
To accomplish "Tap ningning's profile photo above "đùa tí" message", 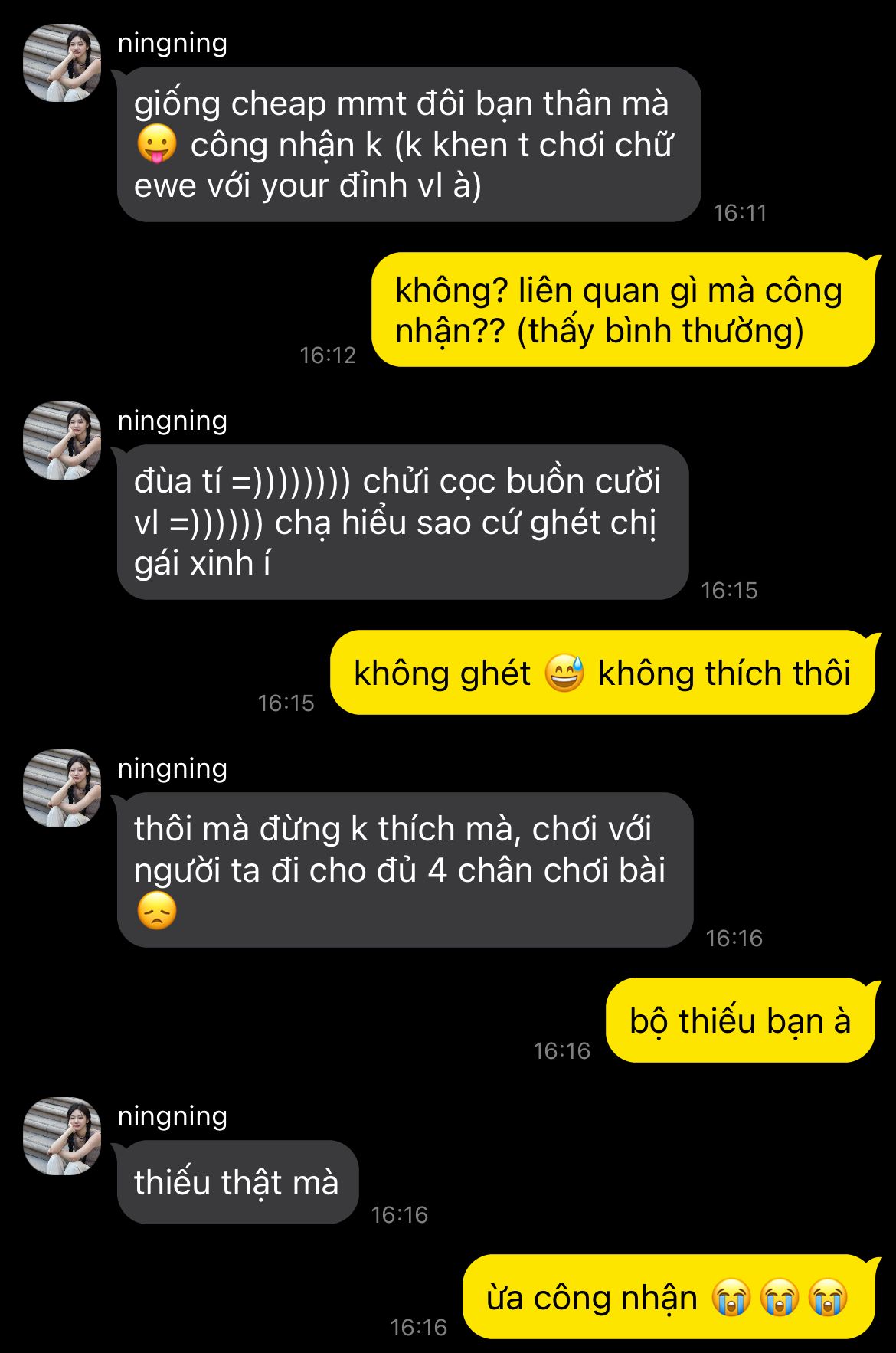I will [x=62, y=441].
